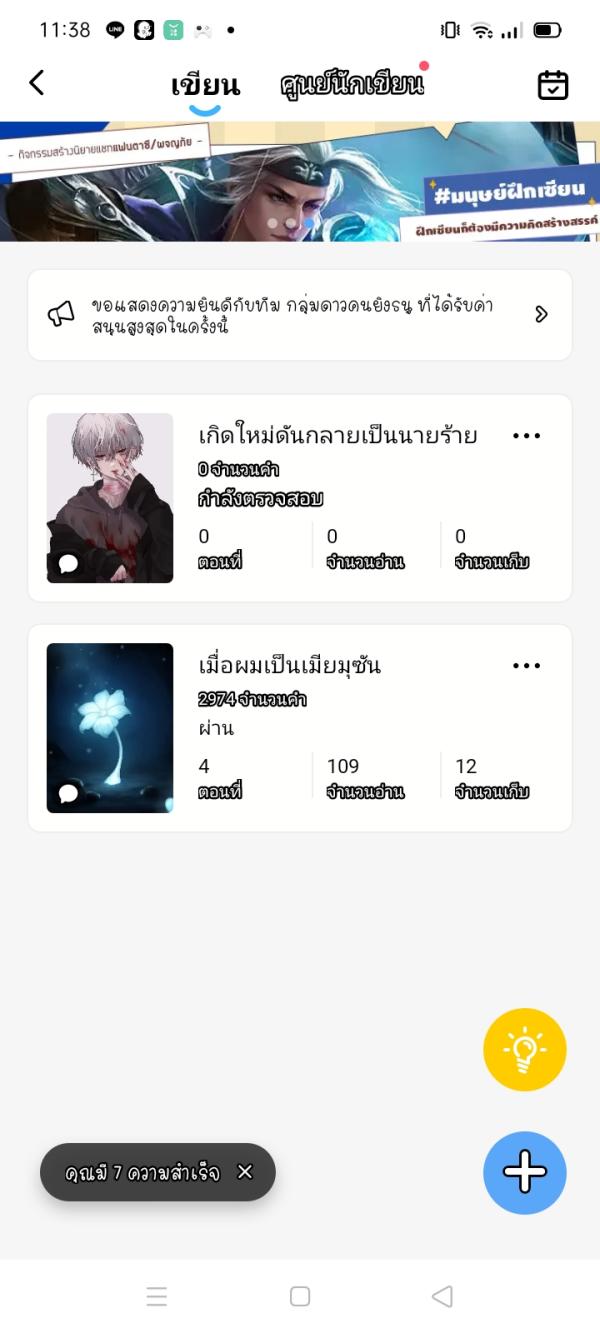View comments on เกิดใหม่ดันกลายเป็นนายร้าย cover
Image resolution: width=600 pixels, height=1333 pixels.
pos(68,564)
